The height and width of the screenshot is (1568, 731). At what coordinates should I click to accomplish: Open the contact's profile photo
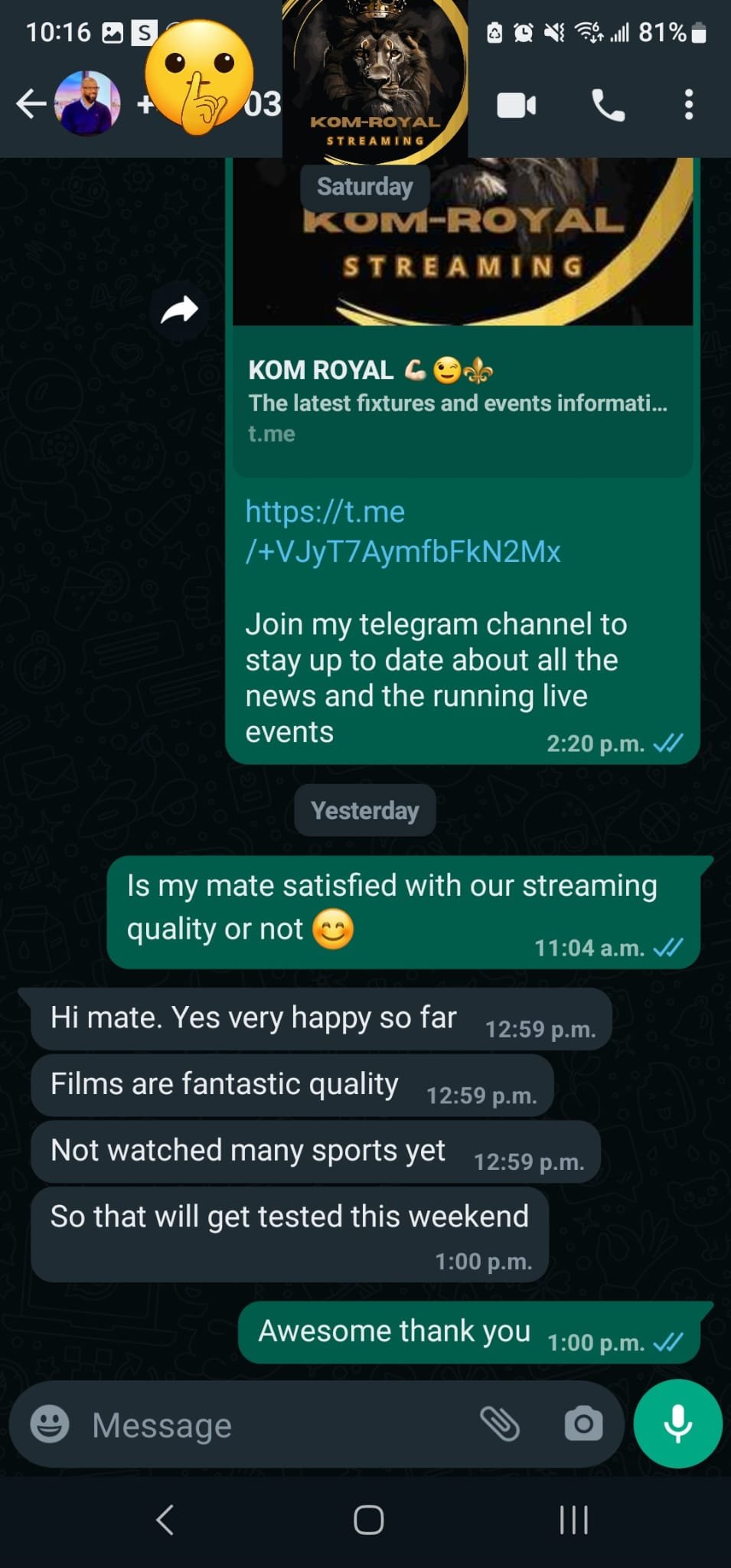87,104
